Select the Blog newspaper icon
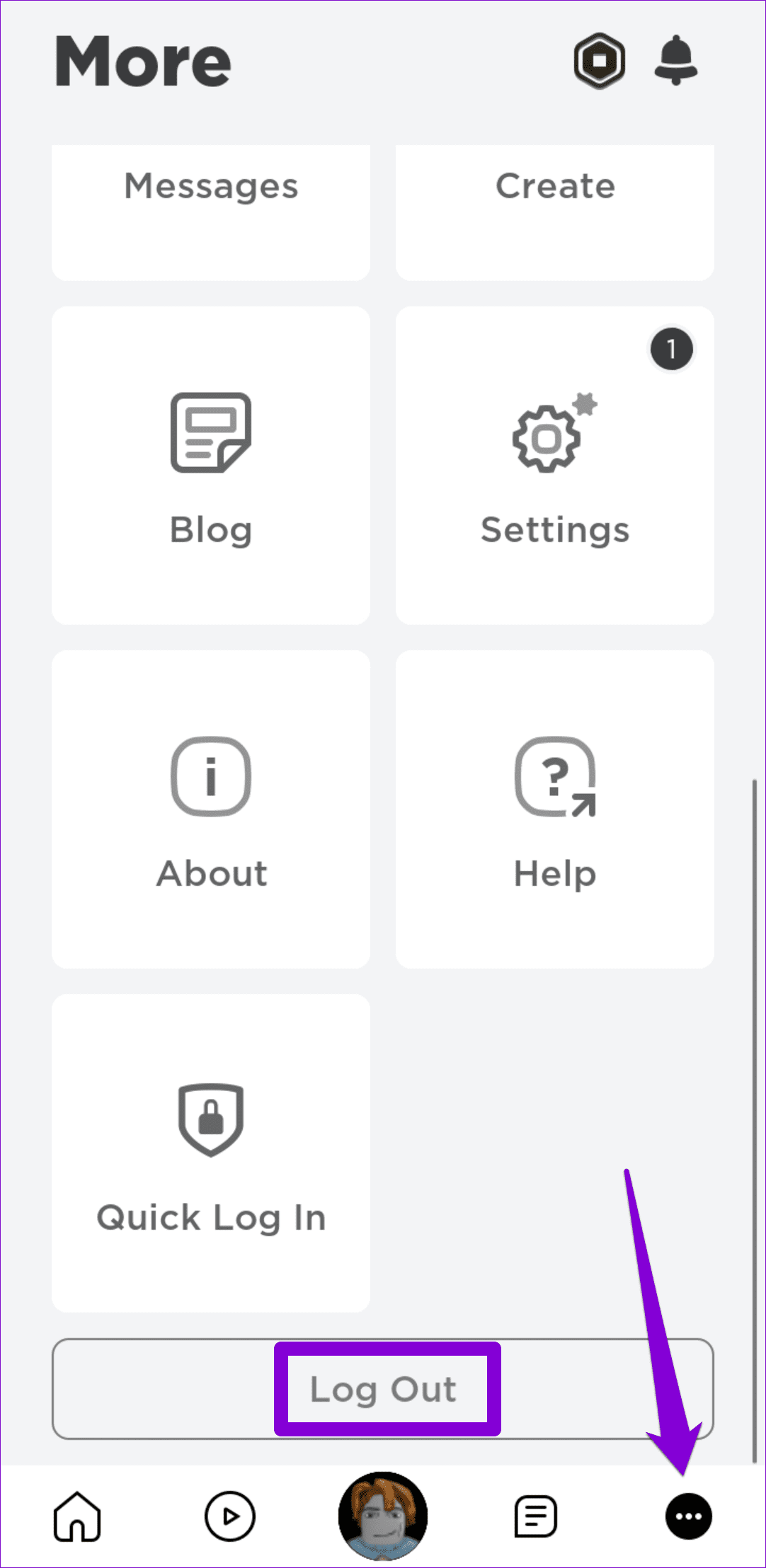Viewport: 766px width, 1568px height. pyautogui.click(x=210, y=432)
